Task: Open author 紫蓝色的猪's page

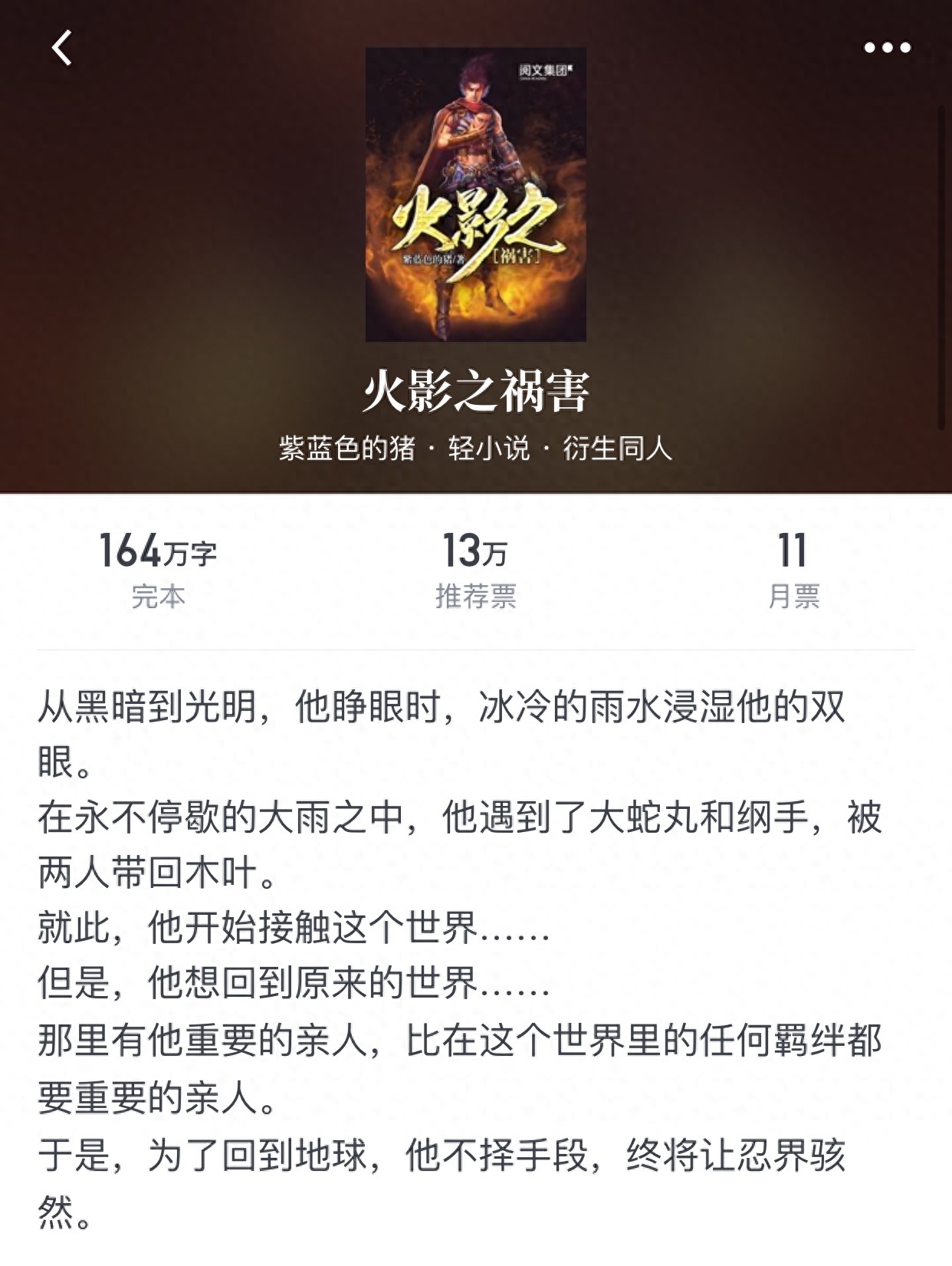Action: pyautogui.click(x=346, y=448)
